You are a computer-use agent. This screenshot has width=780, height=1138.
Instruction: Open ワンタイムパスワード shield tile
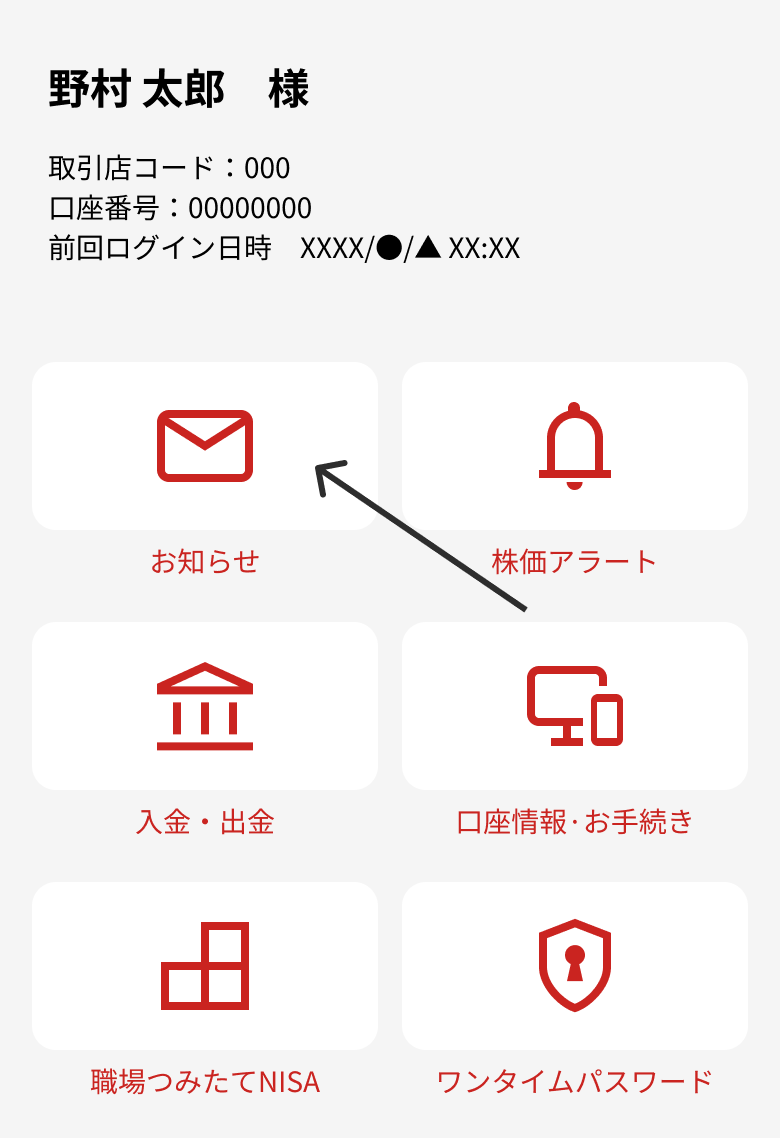tap(574, 966)
